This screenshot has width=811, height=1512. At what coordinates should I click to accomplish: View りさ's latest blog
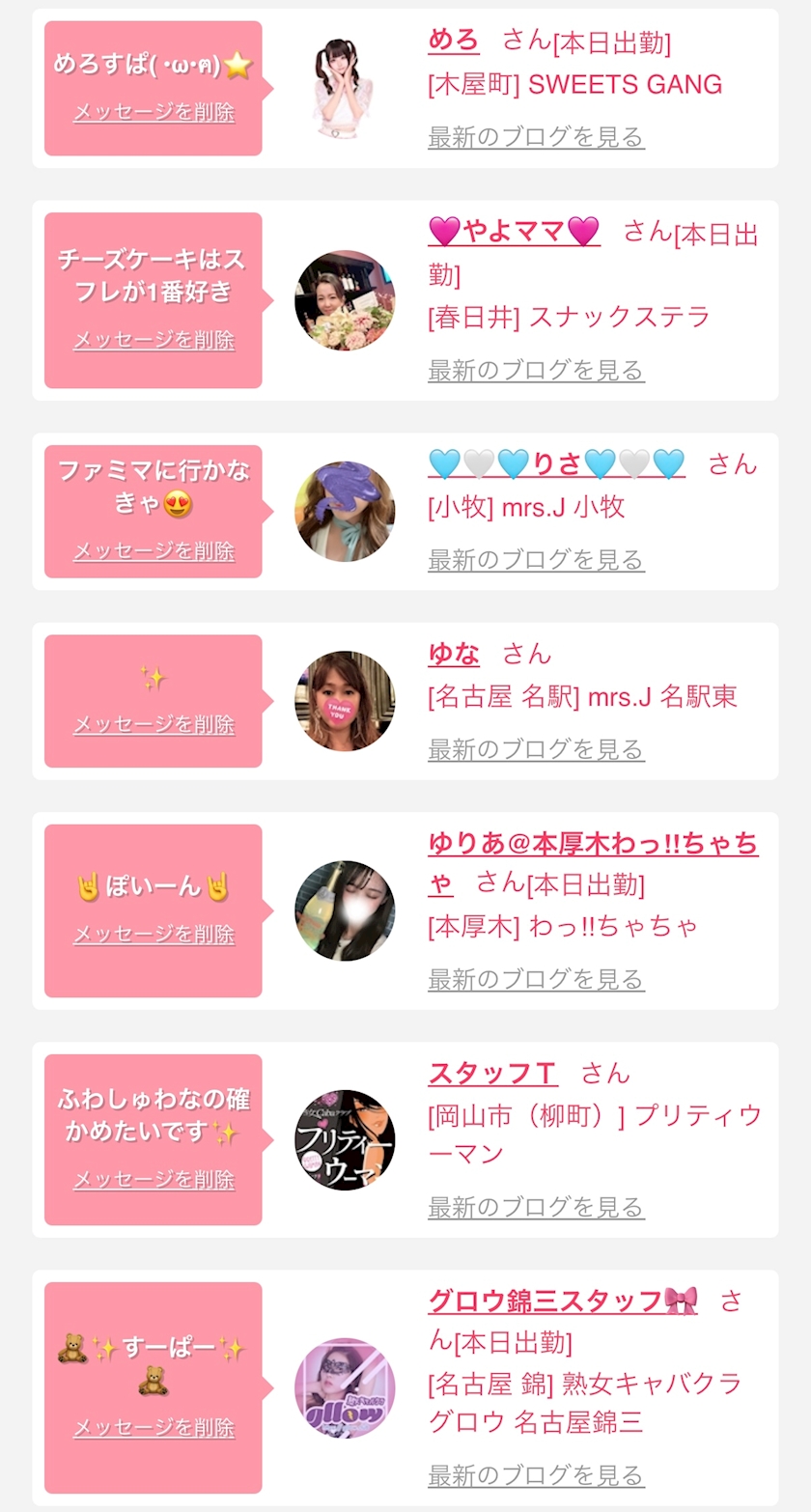[x=536, y=560]
